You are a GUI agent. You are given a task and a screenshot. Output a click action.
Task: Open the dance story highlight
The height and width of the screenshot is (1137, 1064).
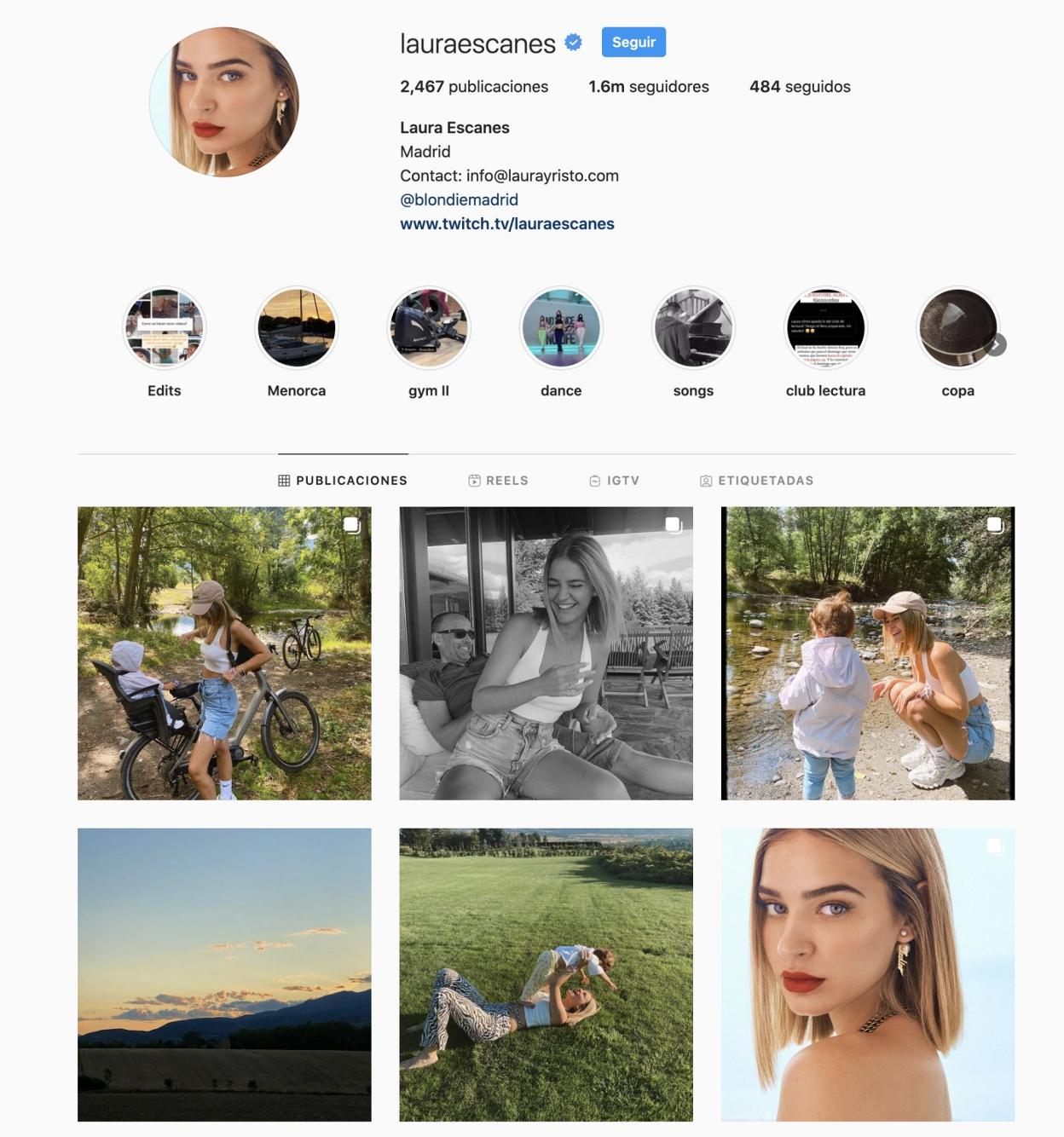[561, 328]
